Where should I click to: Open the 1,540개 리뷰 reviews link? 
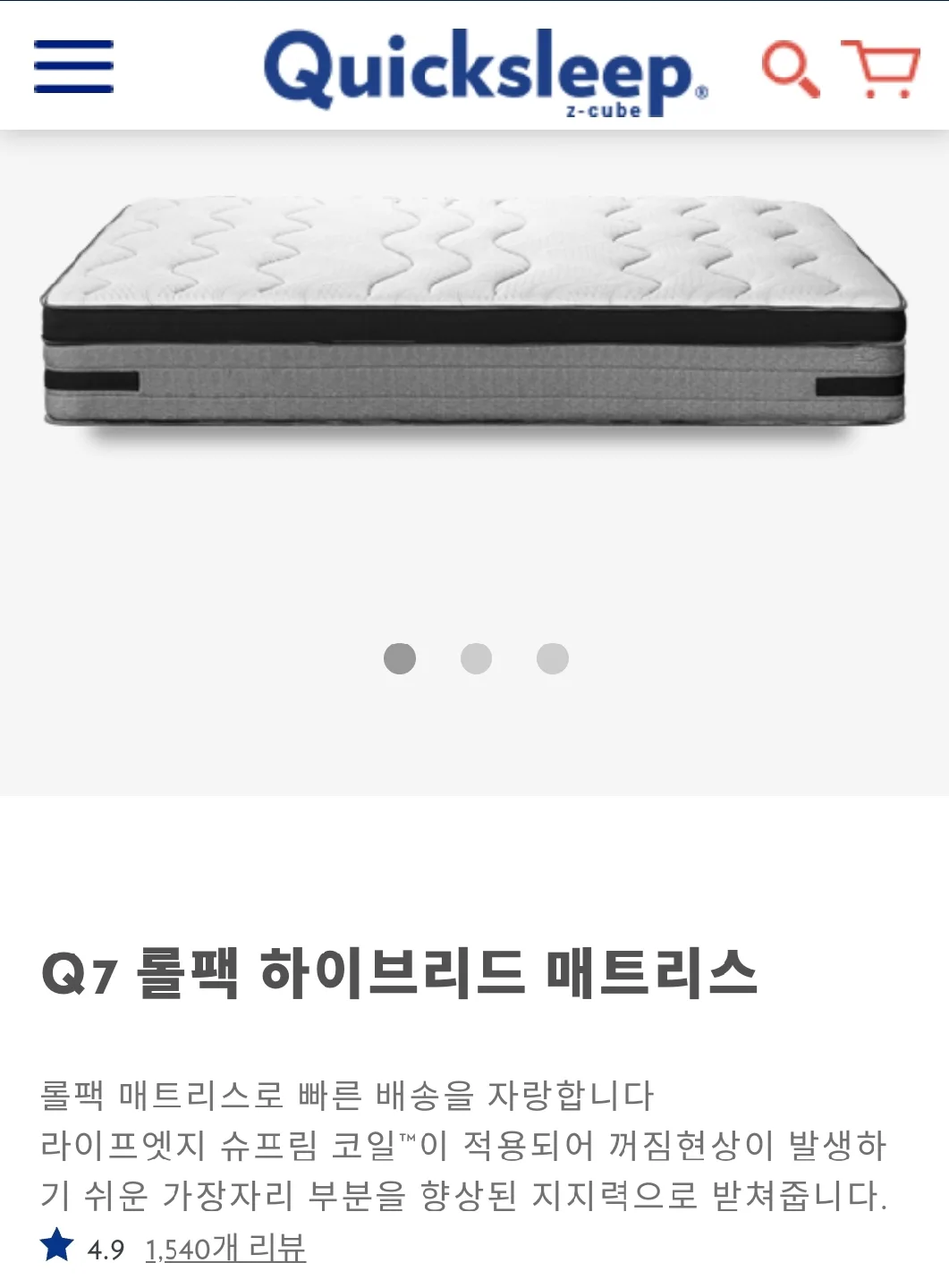[225, 1249]
